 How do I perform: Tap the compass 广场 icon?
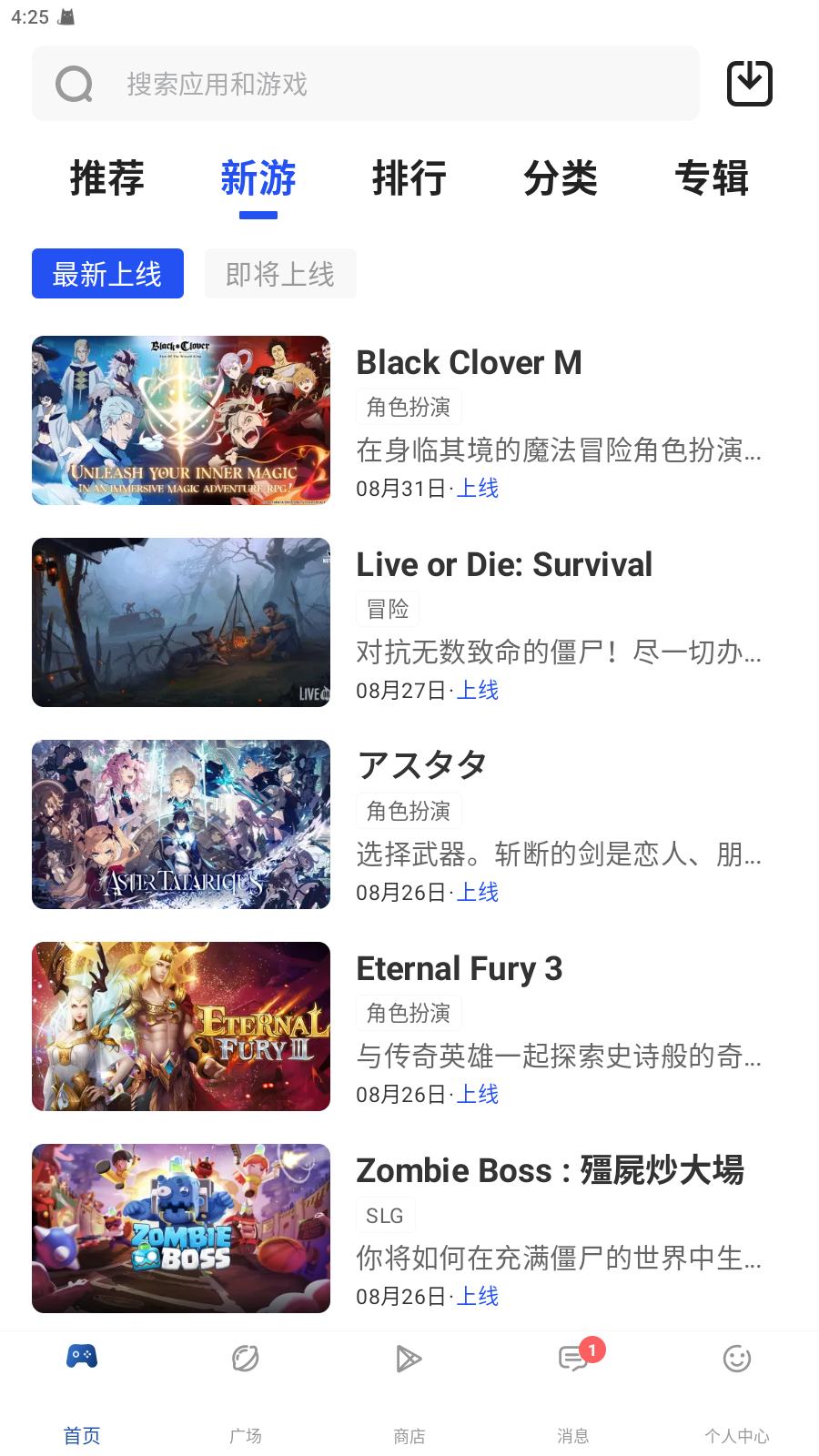click(x=245, y=1357)
